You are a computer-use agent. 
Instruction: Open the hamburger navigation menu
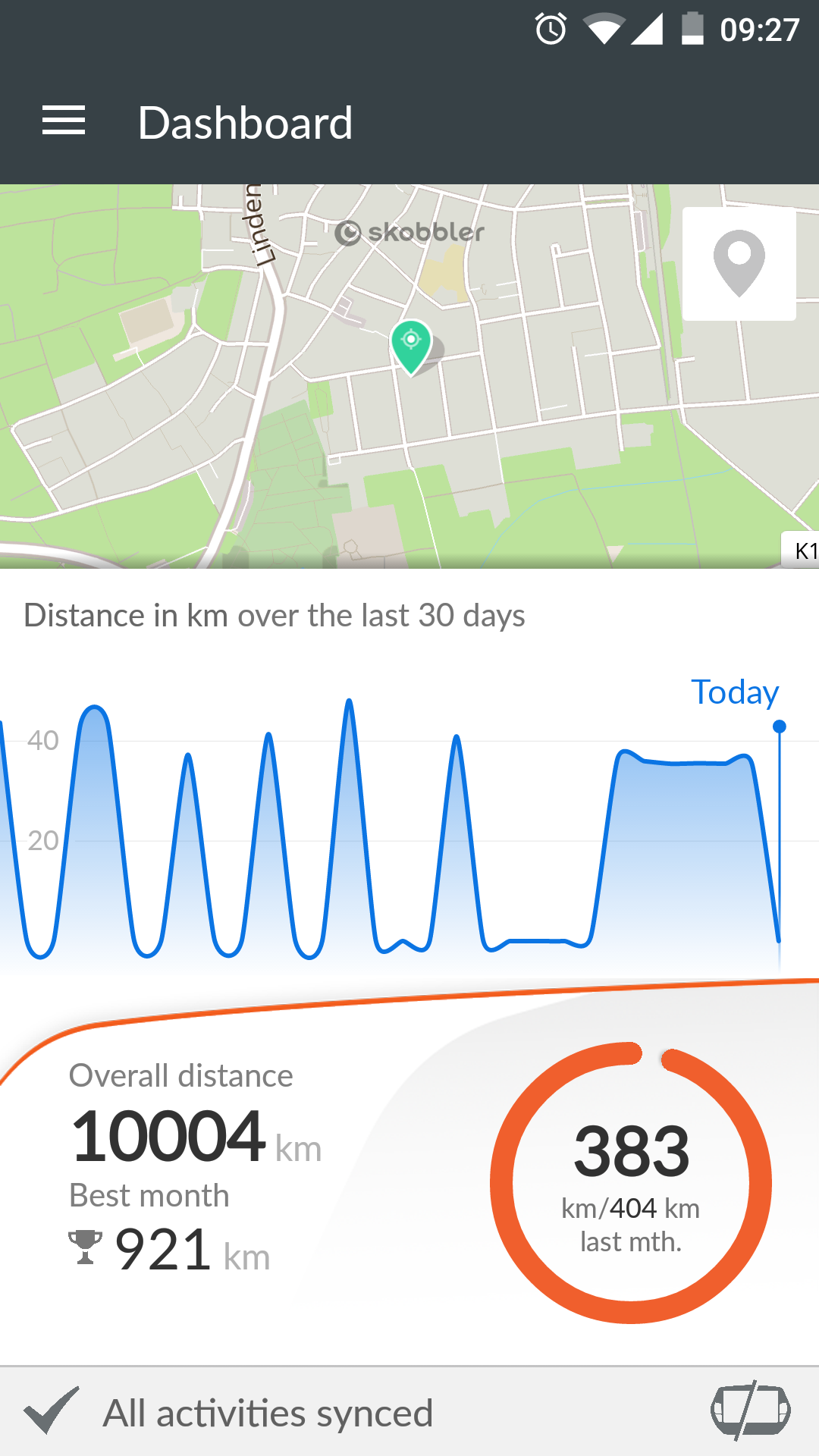pos(64,121)
